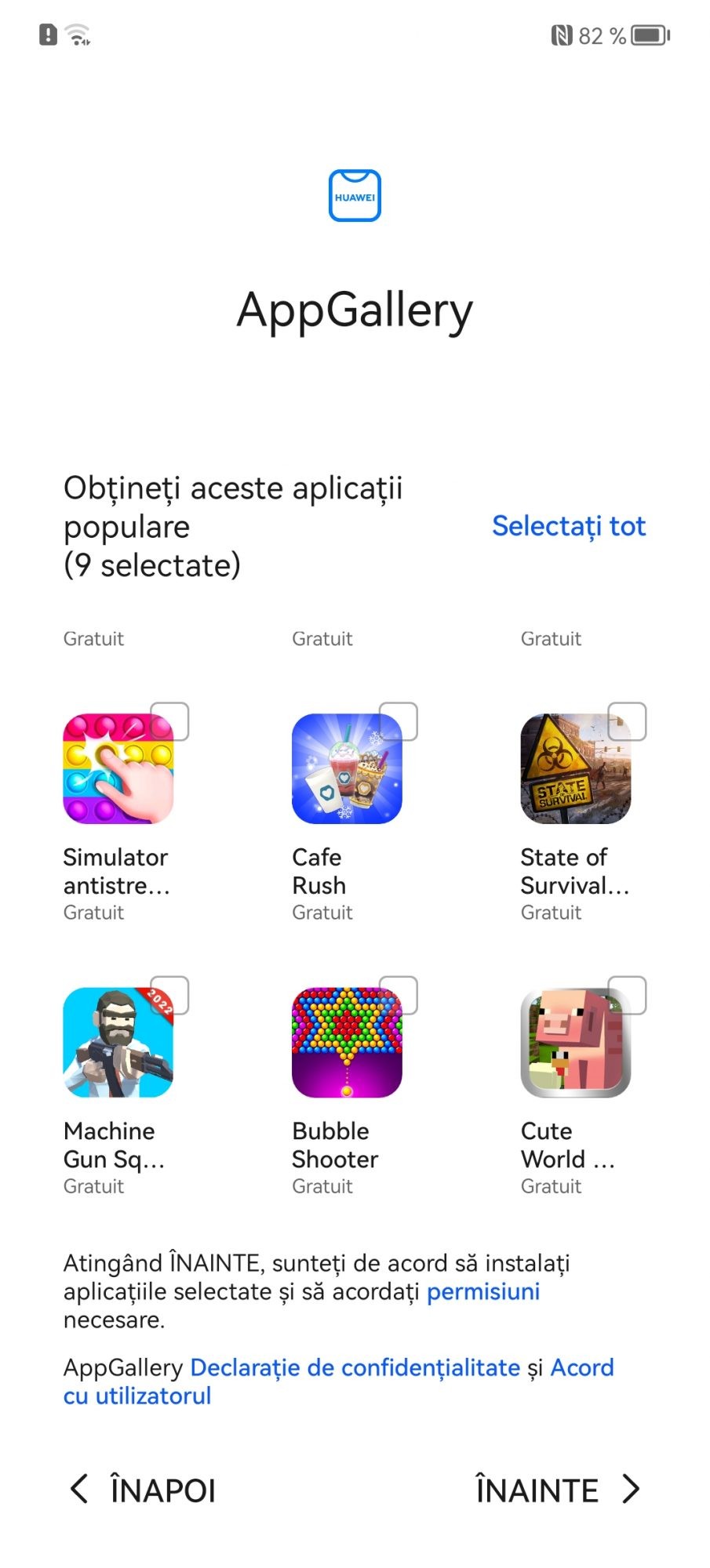Image resolution: width=710 pixels, height=1568 pixels.
Task: Continue with ÎNAINTE
Action: coord(558,1490)
